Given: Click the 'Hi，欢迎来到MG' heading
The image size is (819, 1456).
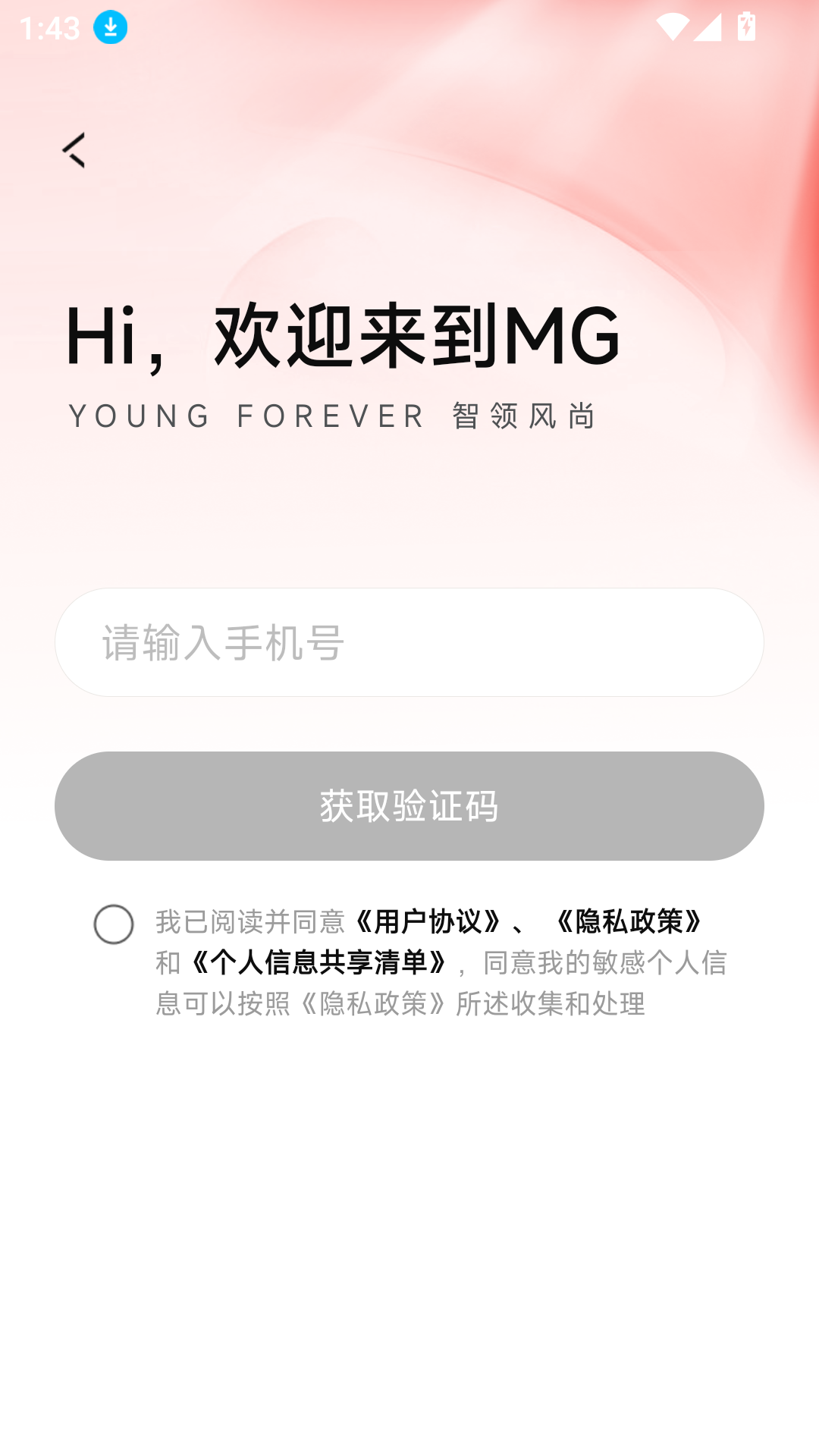Looking at the screenshot, I should [341, 335].
